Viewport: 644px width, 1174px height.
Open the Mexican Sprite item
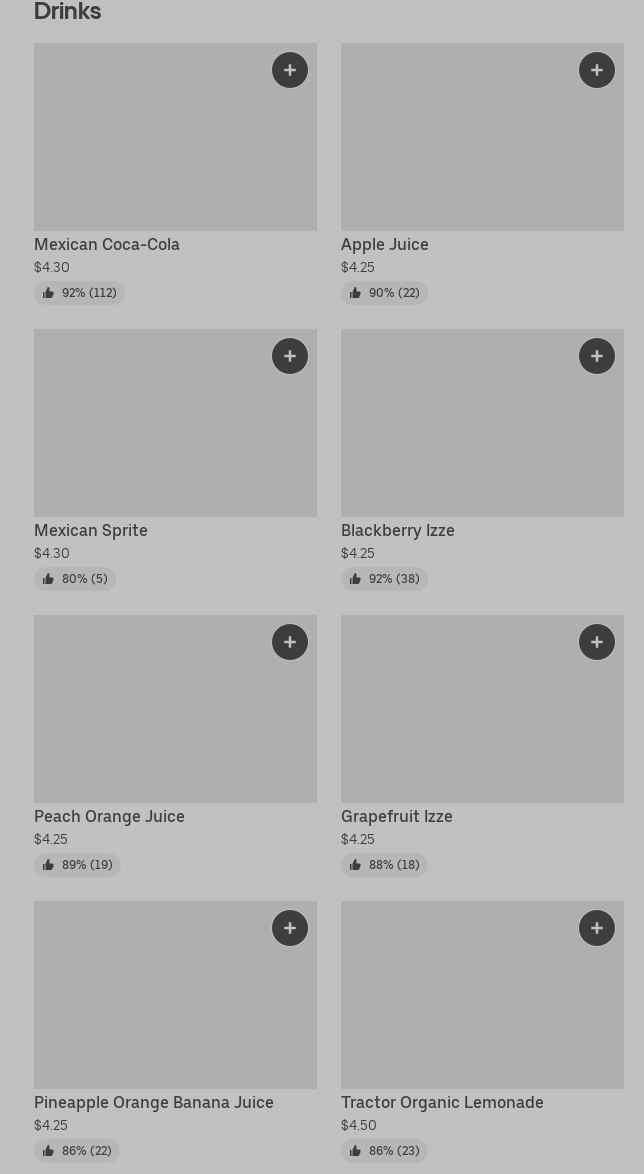coord(175,460)
